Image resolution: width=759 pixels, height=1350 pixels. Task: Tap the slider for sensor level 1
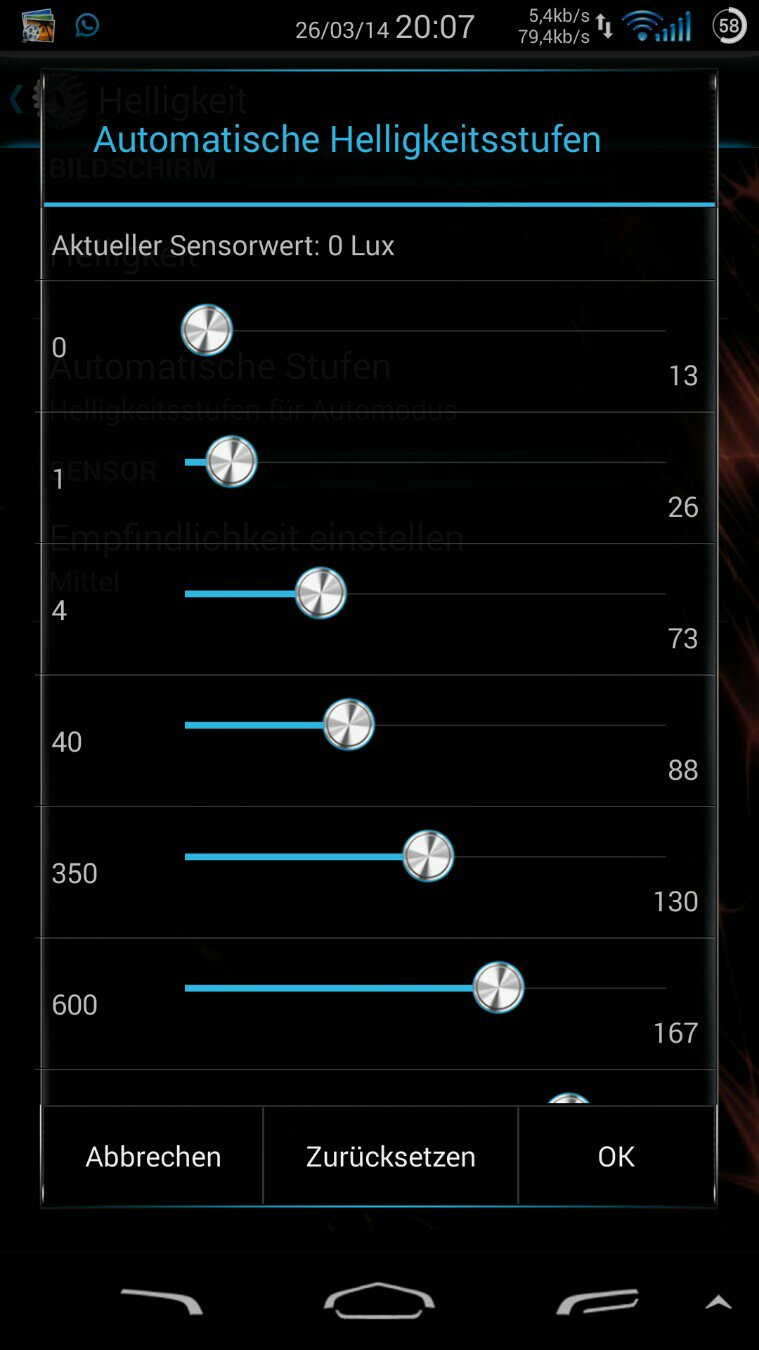(x=425, y=462)
